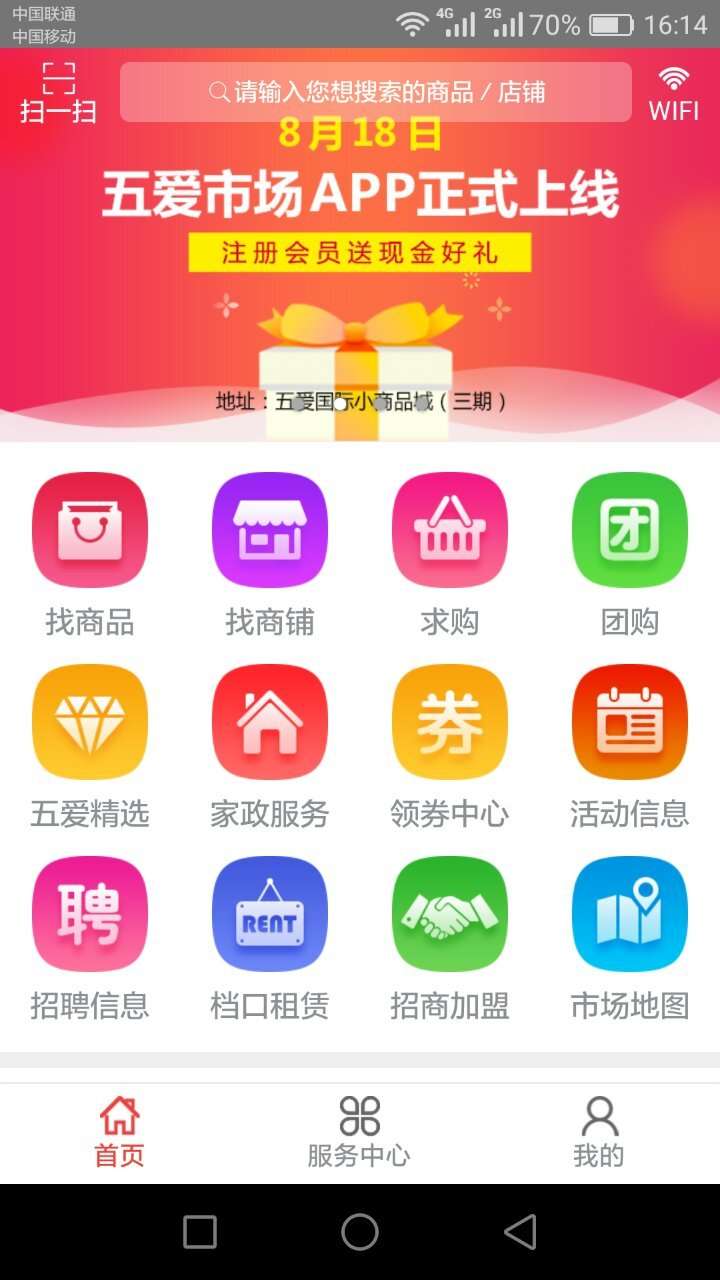Open the WIFI option
720x1280 pixels.
tap(674, 94)
